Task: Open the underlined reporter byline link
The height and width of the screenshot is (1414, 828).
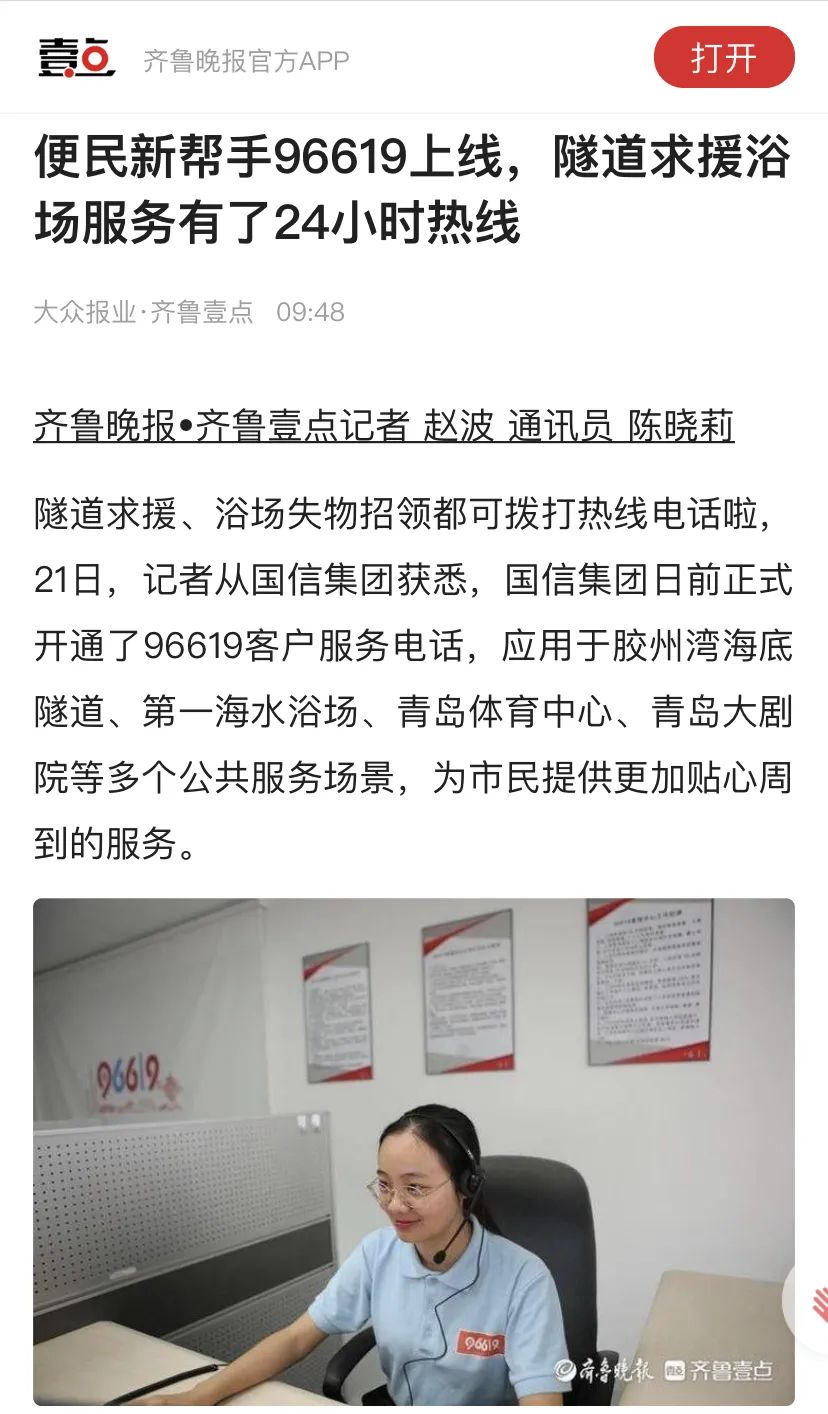Action: coord(384,426)
